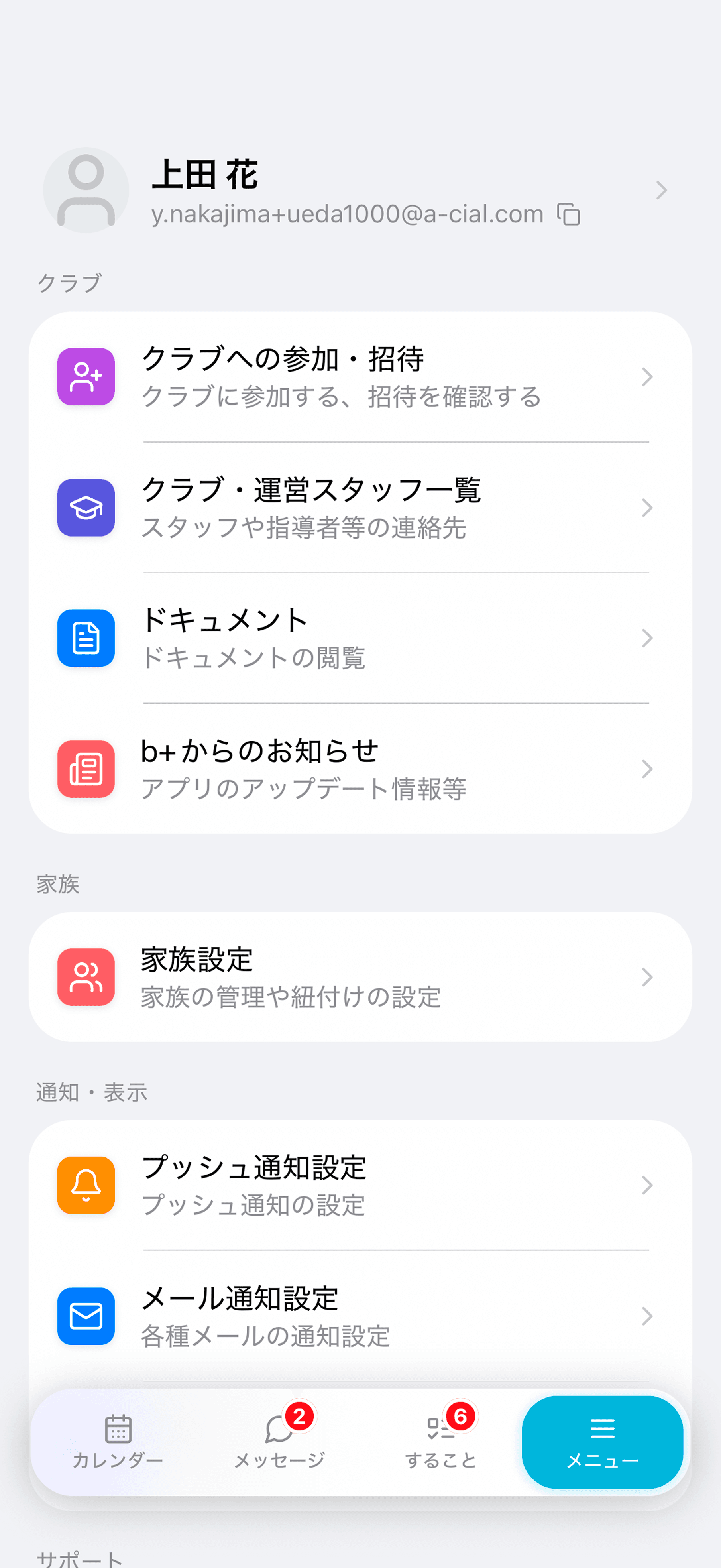This screenshot has width=721, height=1568.
Task: Click the graduation cap staff list icon
Action: (x=86, y=508)
